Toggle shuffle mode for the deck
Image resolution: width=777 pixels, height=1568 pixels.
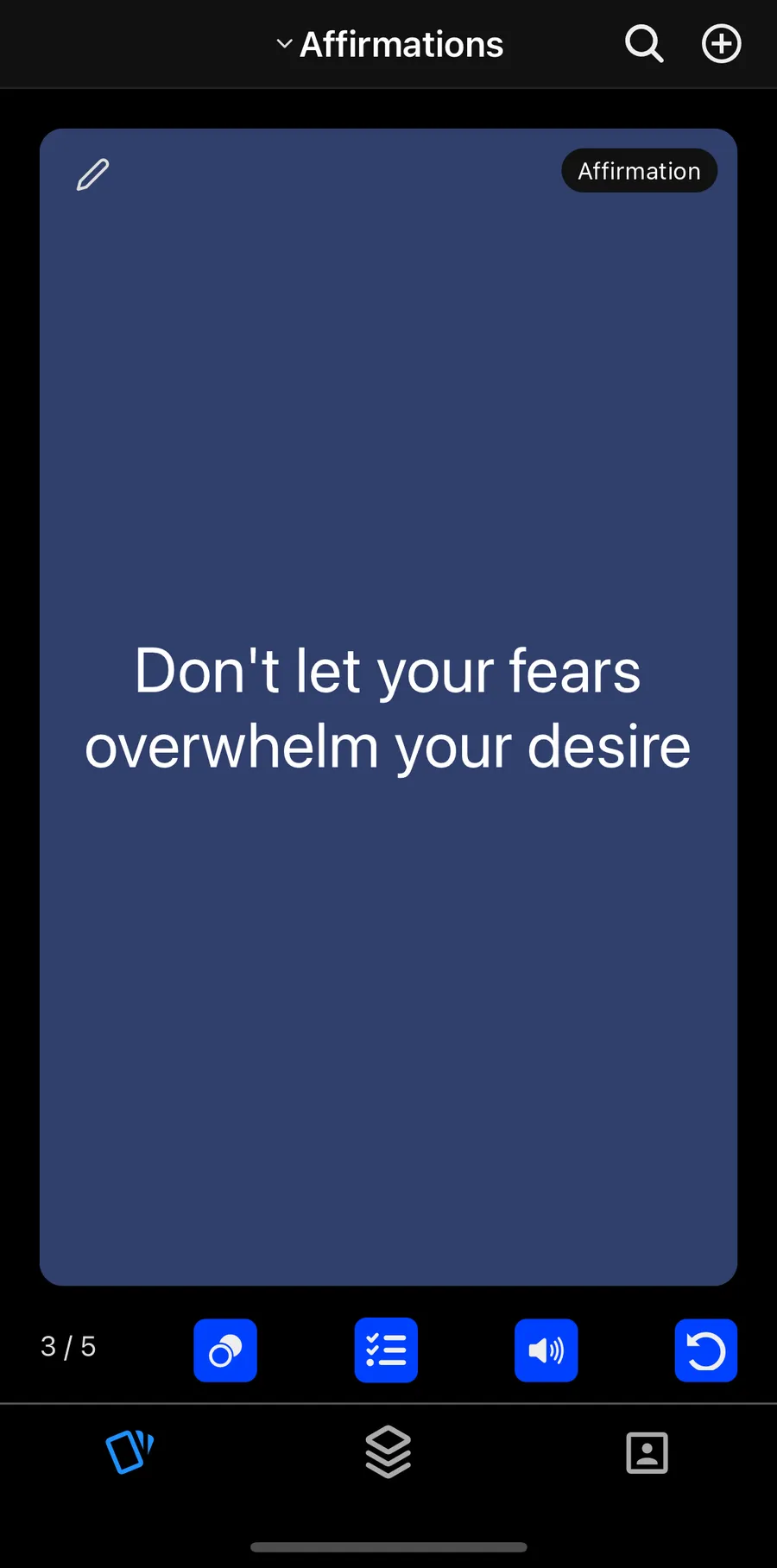coord(225,1350)
